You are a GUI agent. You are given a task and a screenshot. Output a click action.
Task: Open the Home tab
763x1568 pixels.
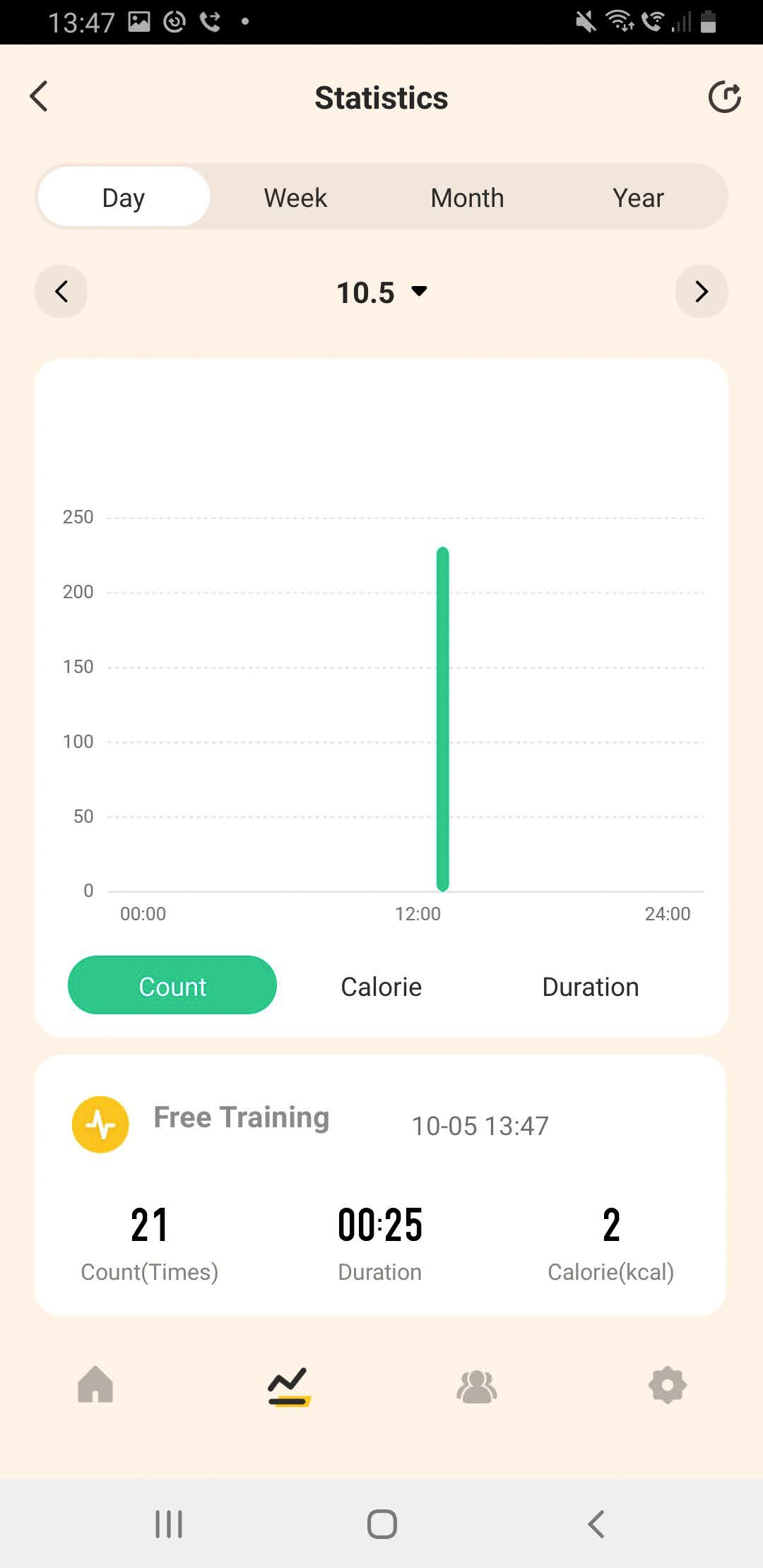(95, 1384)
